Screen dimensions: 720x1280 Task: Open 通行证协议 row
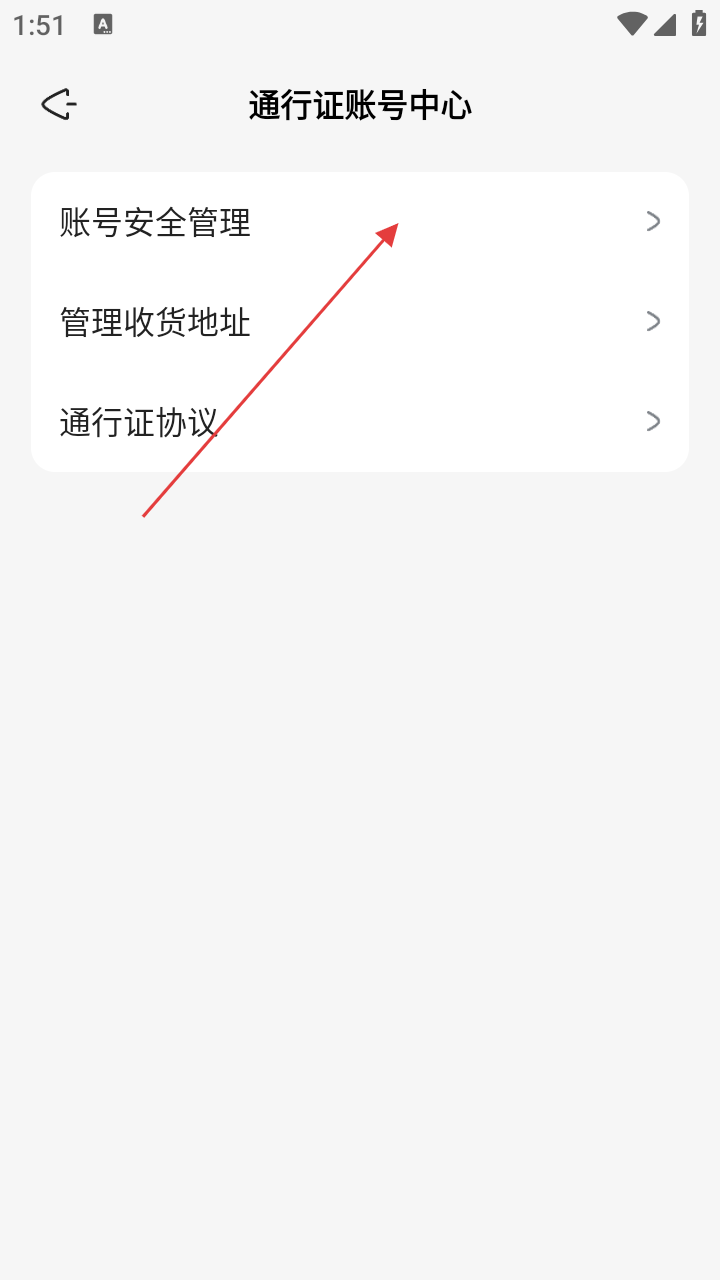tap(359, 422)
